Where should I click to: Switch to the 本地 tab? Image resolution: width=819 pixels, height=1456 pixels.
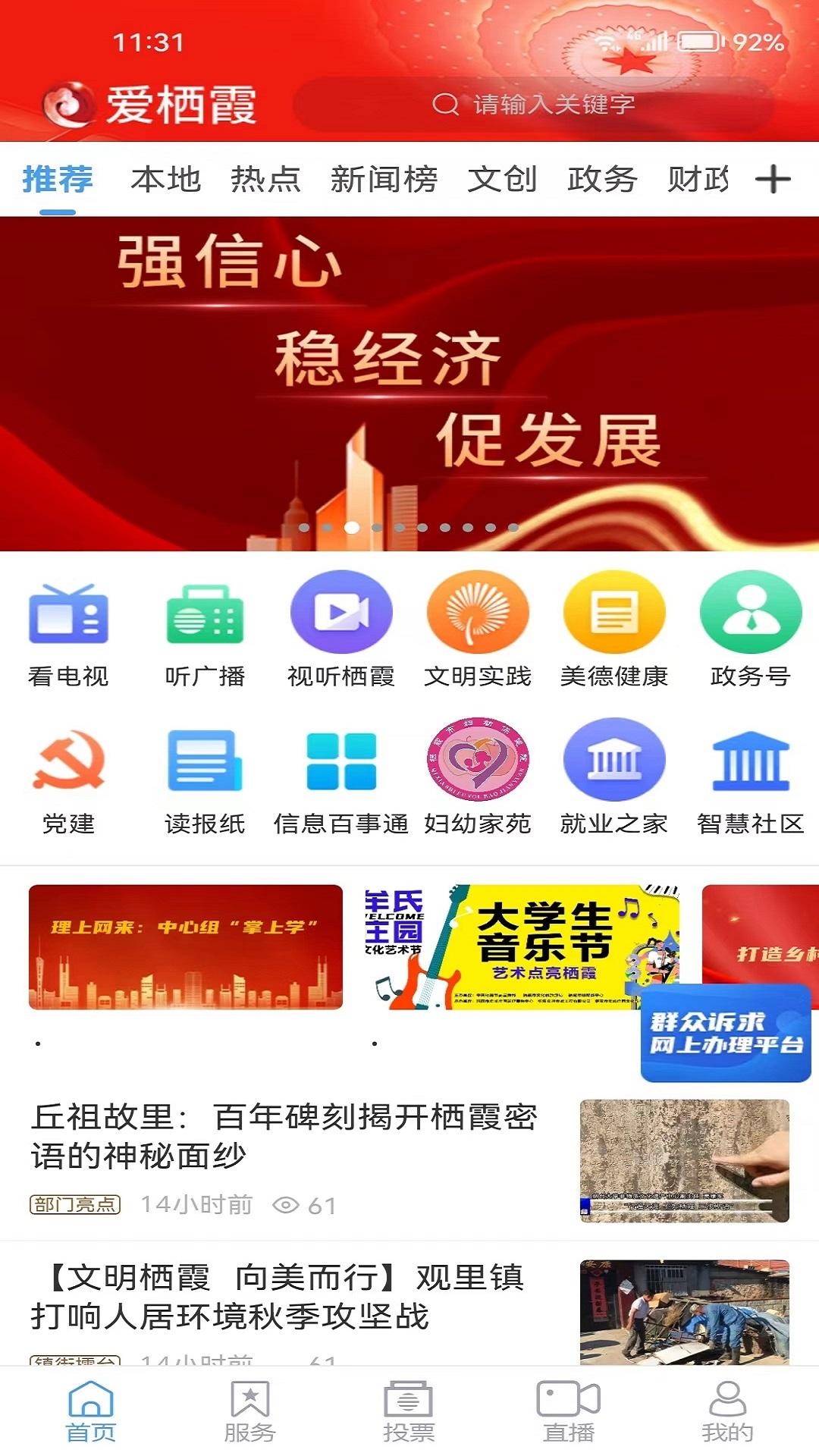pyautogui.click(x=166, y=179)
